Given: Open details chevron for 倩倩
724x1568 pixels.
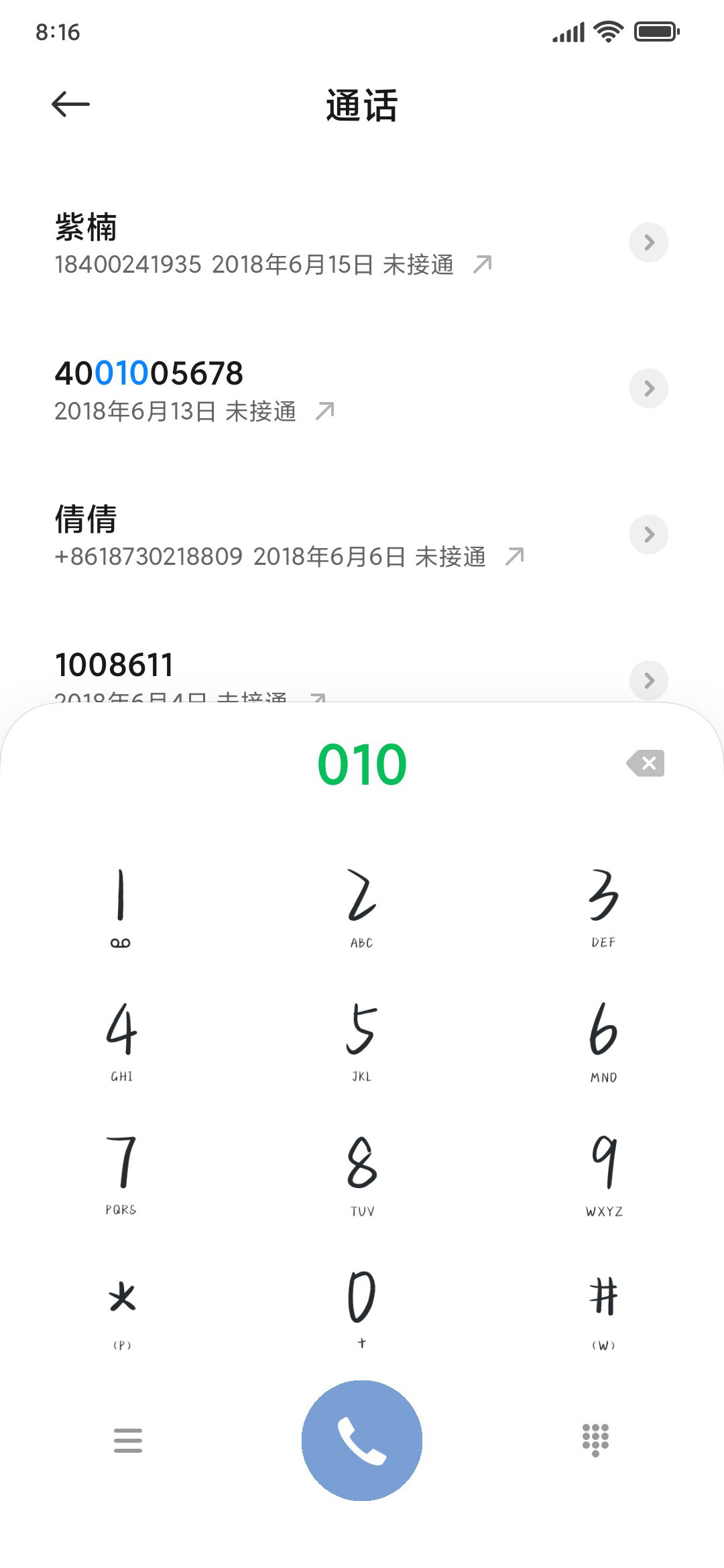Looking at the screenshot, I should click(648, 535).
